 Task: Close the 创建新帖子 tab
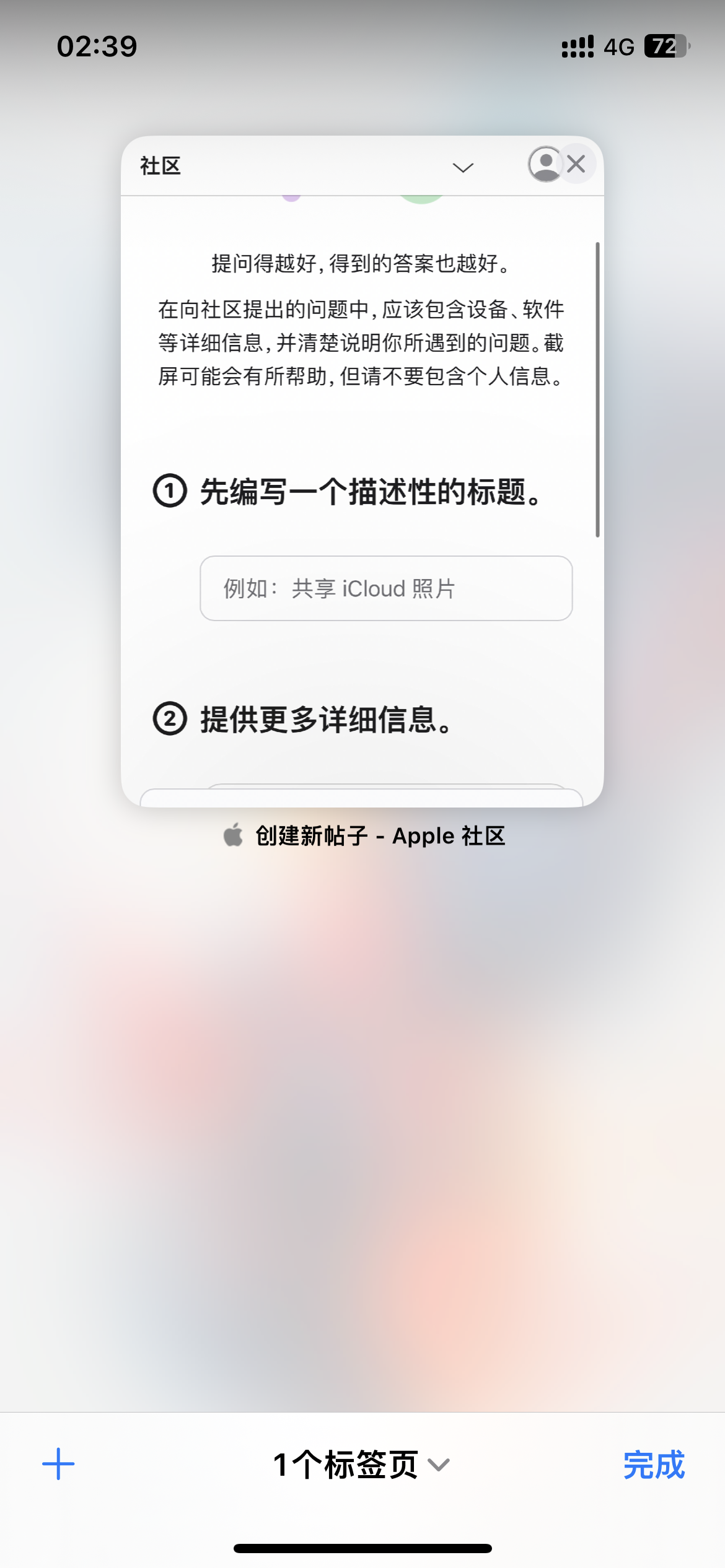(576, 164)
